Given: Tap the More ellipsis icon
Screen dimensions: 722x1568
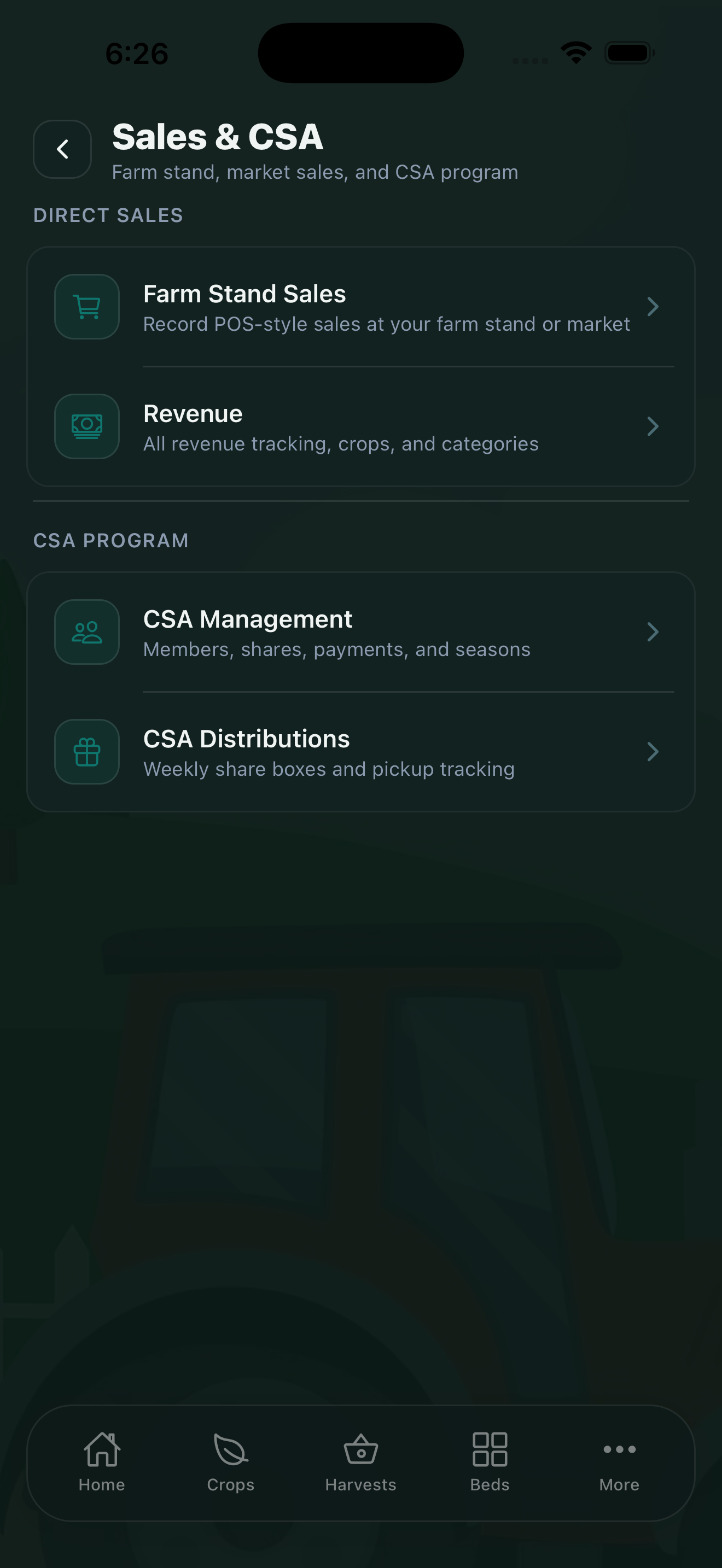Looking at the screenshot, I should pos(619,1450).
